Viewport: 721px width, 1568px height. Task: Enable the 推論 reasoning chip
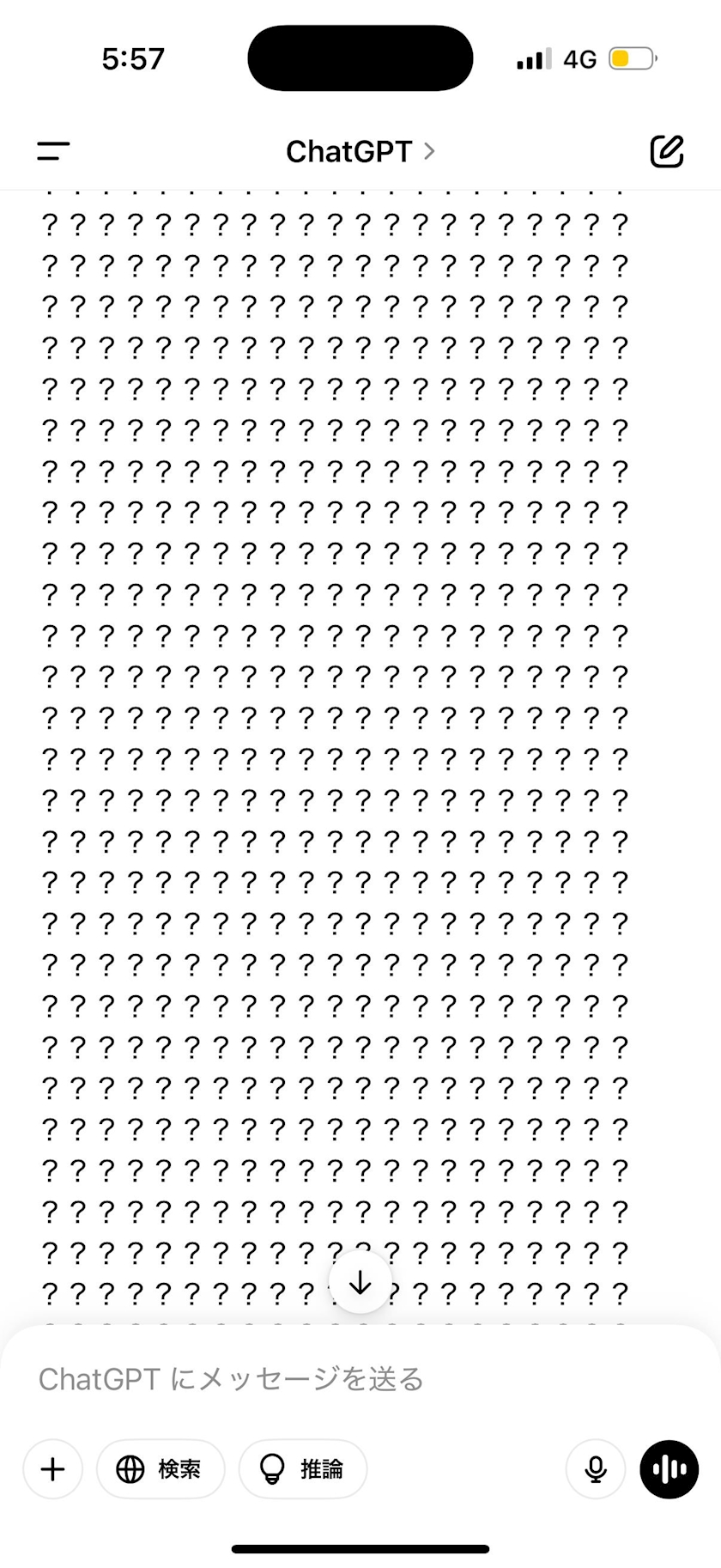pyautogui.click(x=303, y=1469)
